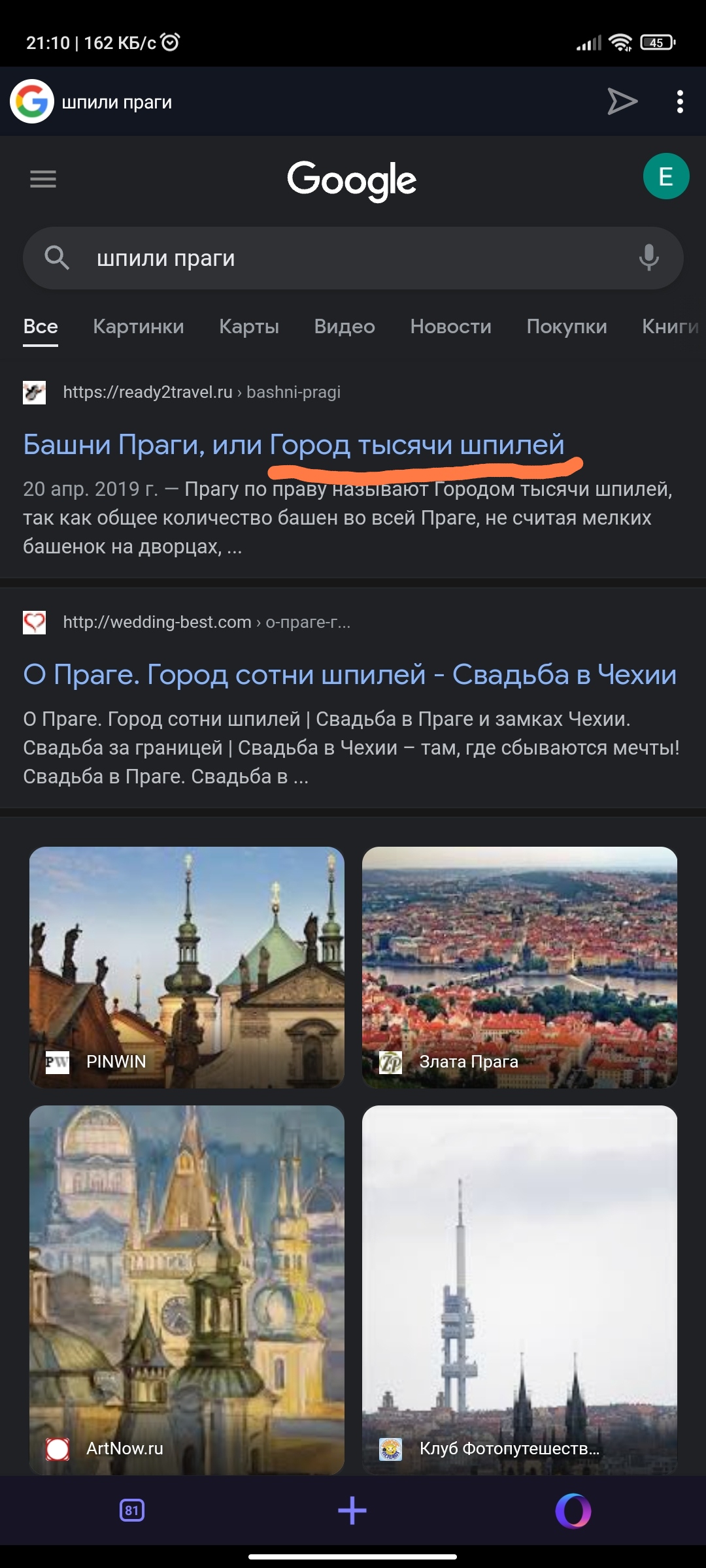Switch to the Покупки tab
Viewport: 706px width, 1568px height.
tap(567, 326)
